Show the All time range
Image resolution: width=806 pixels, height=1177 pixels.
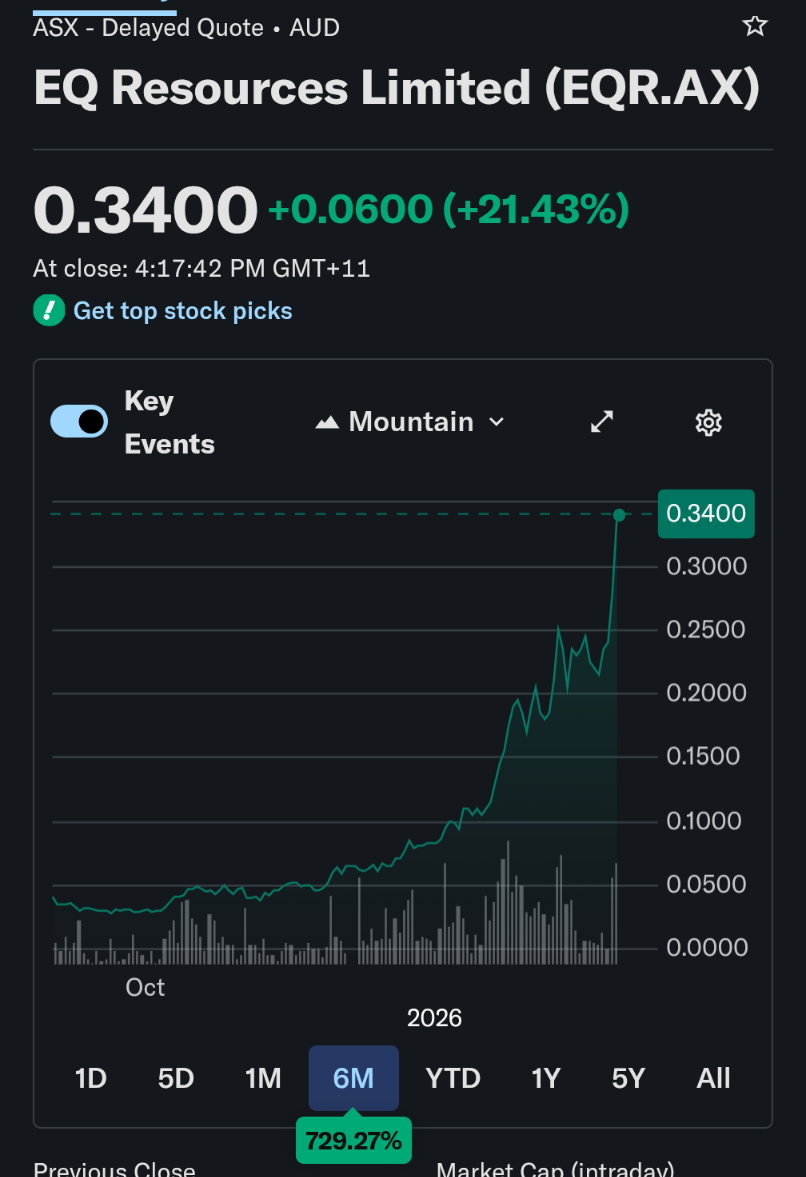pyautogui.click(x=714, y=1078)
